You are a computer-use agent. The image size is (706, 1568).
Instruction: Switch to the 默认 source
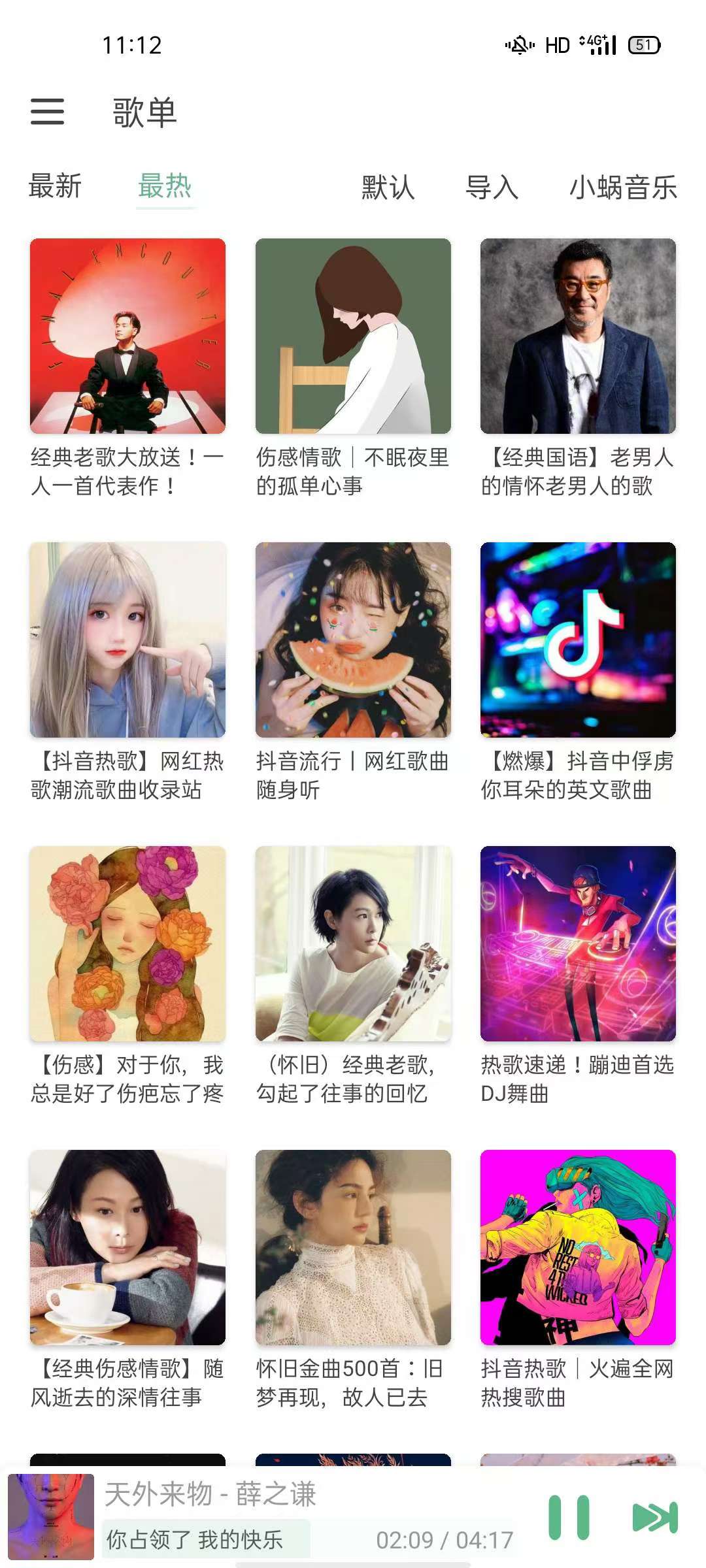pyautogui.click(x=388, y=188)
